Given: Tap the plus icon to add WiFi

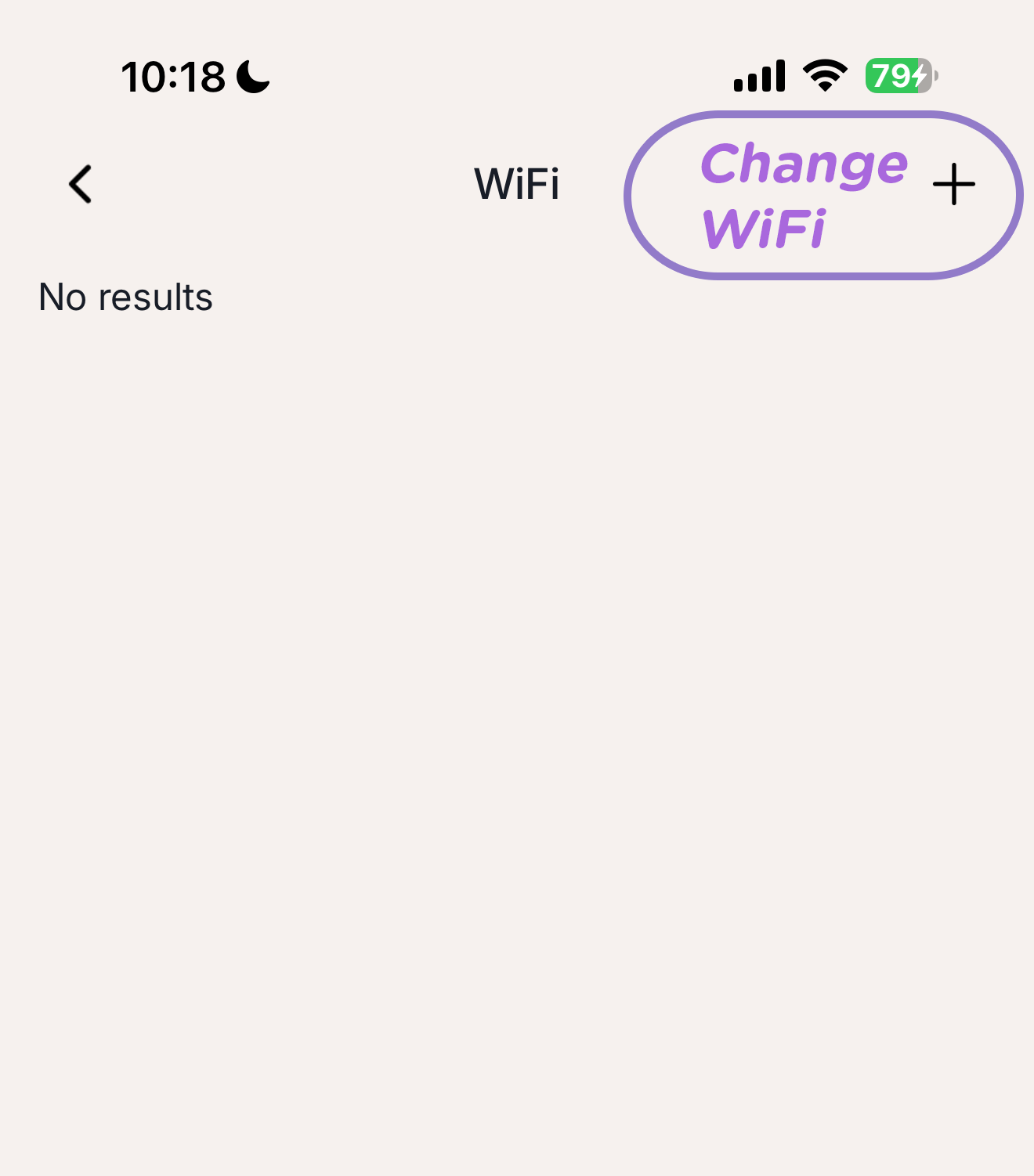Looking at the screenshot, I should (953, 186).
